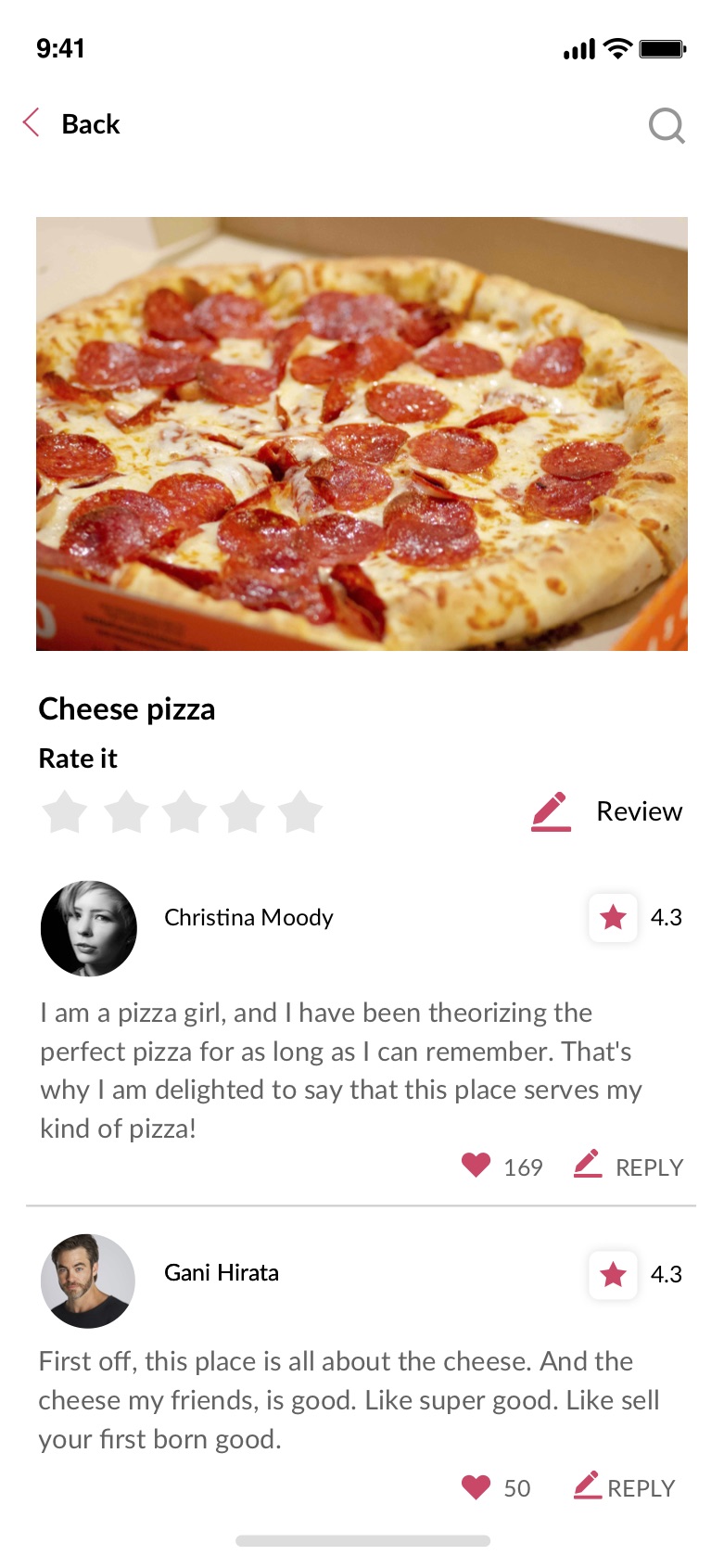Open Christina Moody's profile picture
The height and width of the screenshot is (1568, 724).
(89, 928)
